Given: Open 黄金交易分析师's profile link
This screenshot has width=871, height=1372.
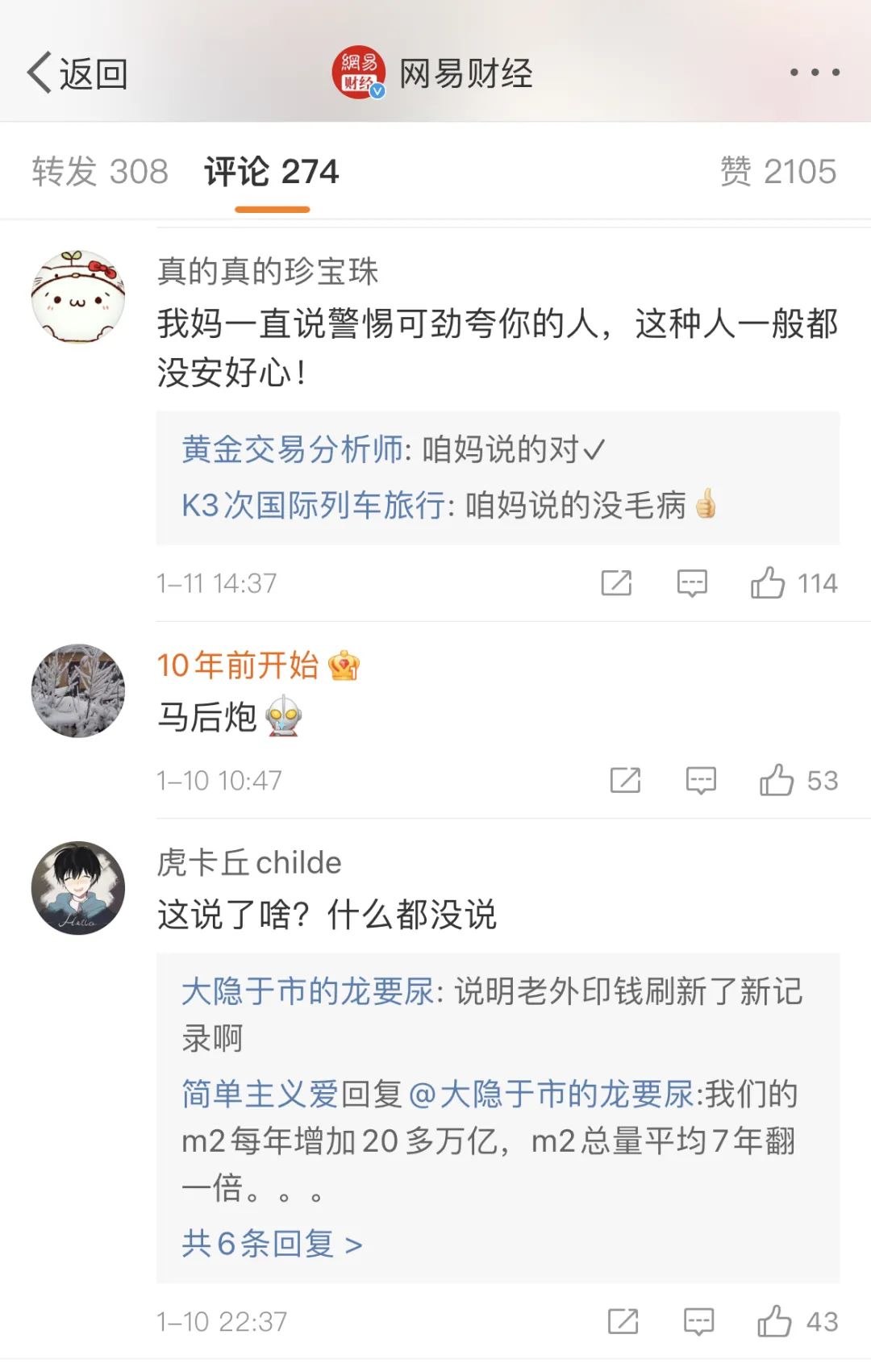Looking at the screenshot, I should click(x=292, y=449).
